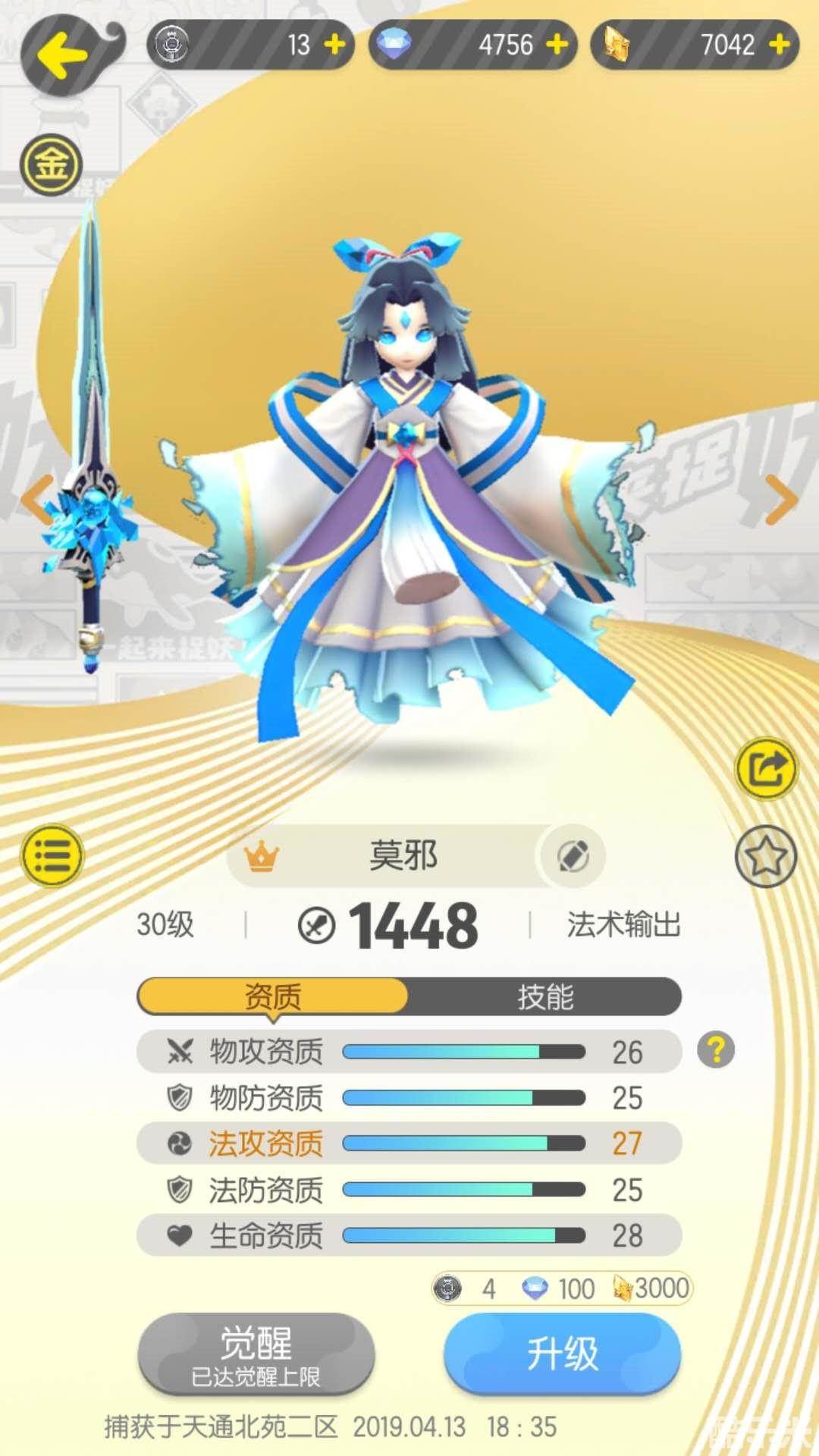The width and height of the screenshot is (819, 1456).
Task: View the next spirit with right arrow
Action: pos(782,500)
